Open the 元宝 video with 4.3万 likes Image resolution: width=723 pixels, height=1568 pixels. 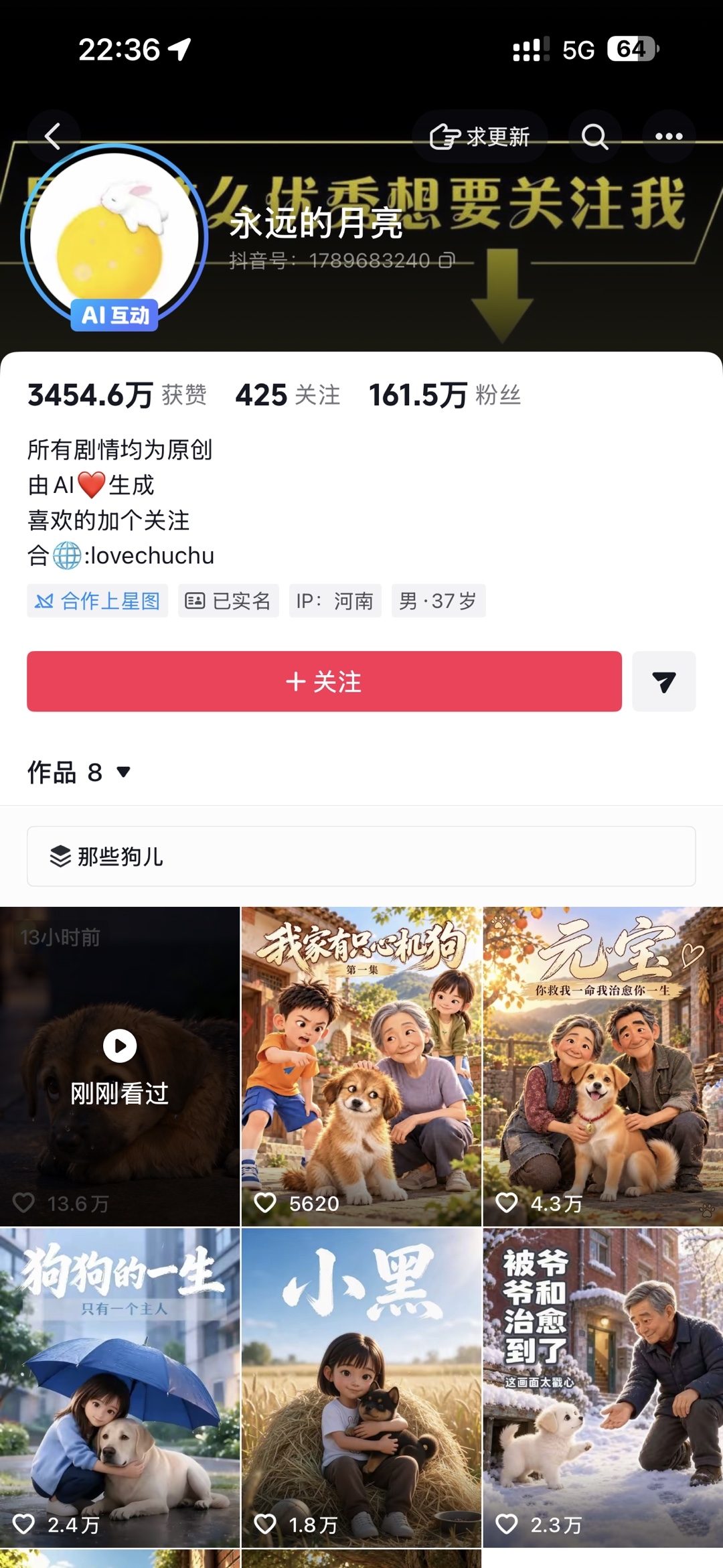(x=603, y=1066)
